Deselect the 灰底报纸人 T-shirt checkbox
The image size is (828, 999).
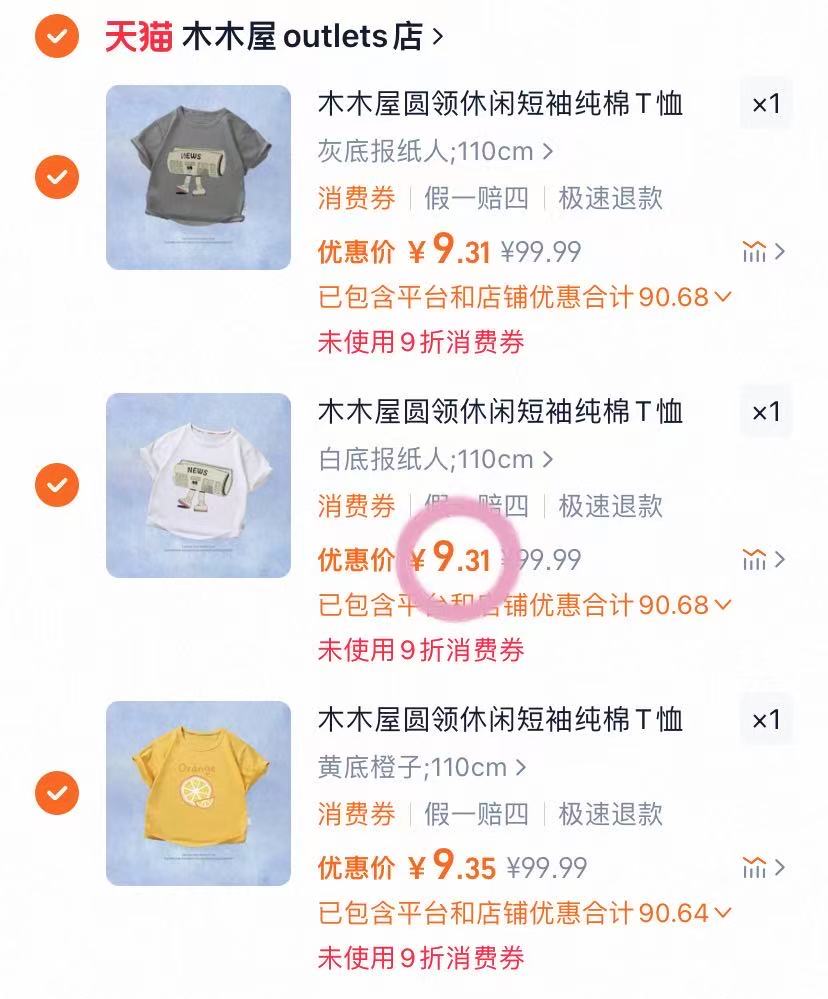click(56, 178)
